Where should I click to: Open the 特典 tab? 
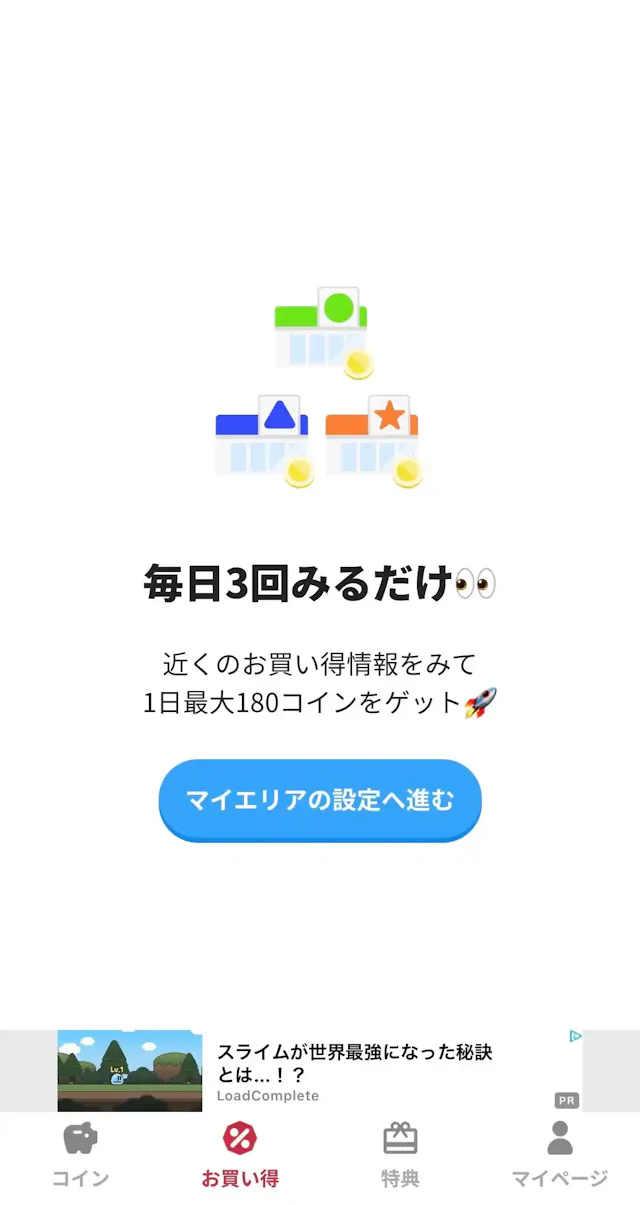400,1155
